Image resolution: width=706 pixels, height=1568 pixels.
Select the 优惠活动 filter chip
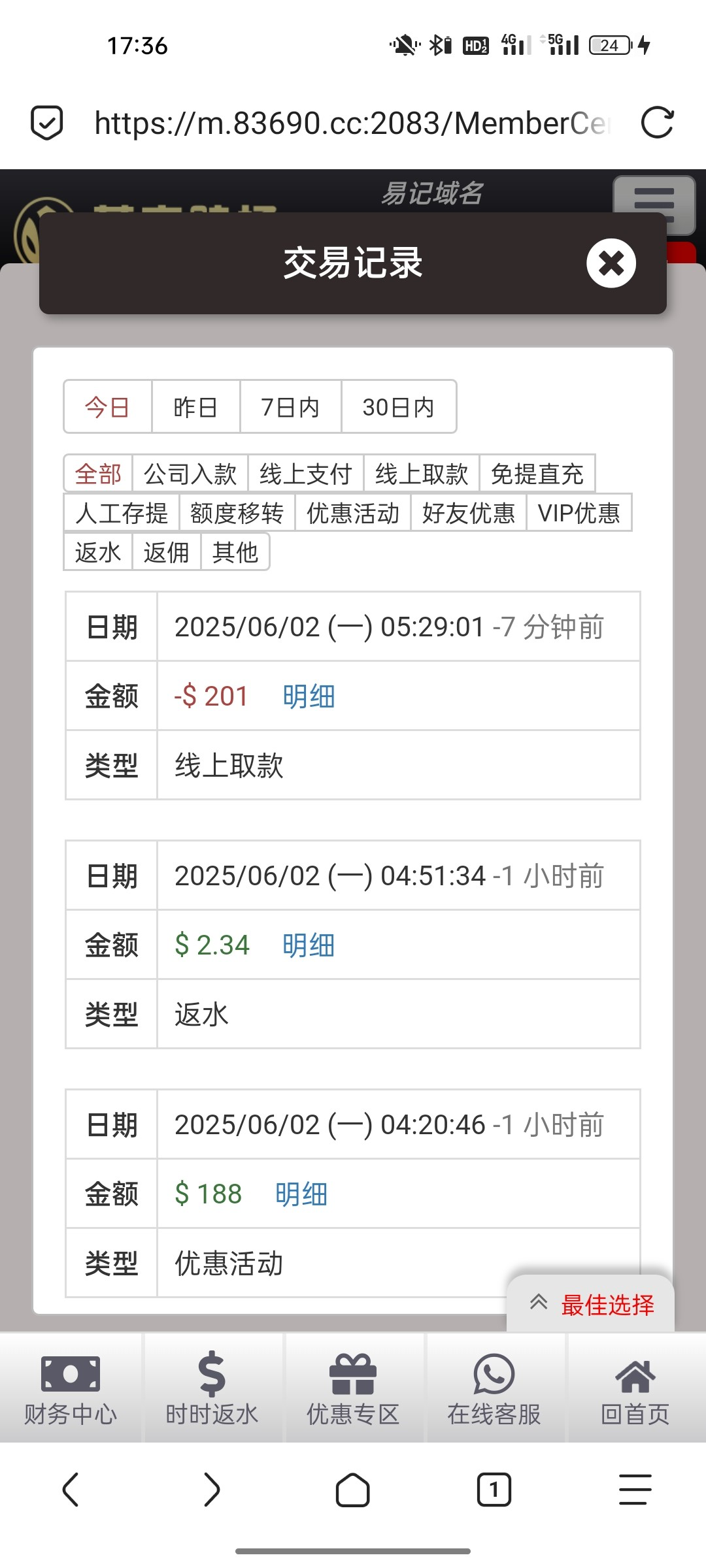coord(352,513)
